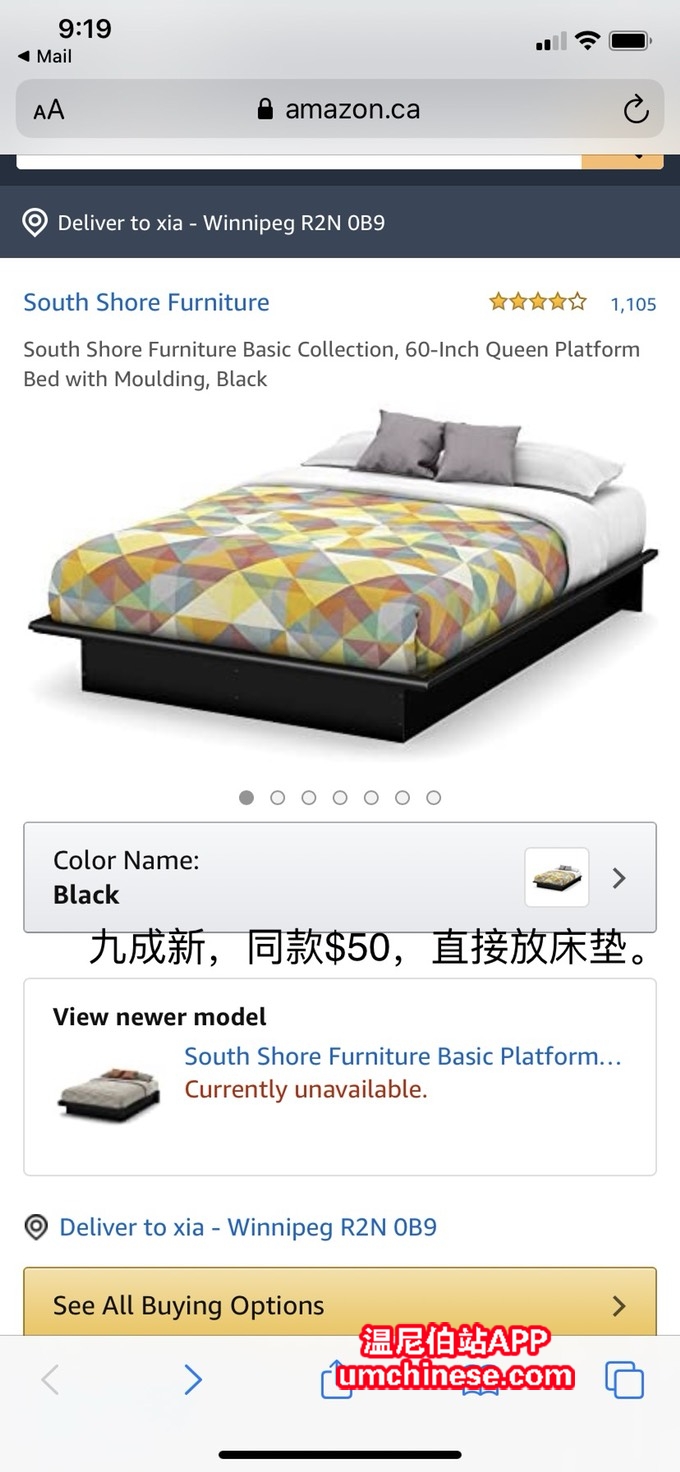
Task: Tap Deliver to xia link above buying options
Action: pos(247,1227)
